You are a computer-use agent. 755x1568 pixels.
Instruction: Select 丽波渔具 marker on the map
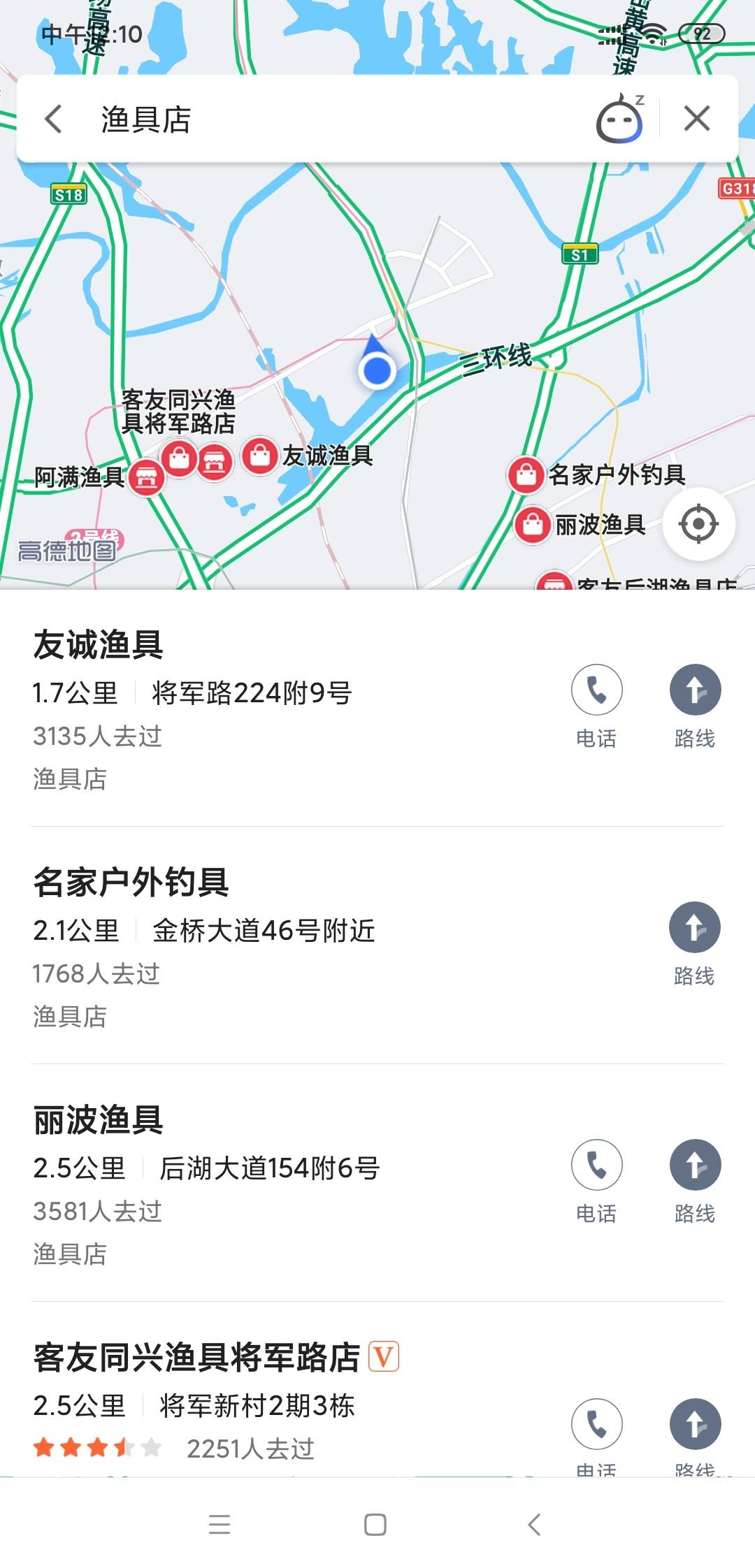click(533, 524)
